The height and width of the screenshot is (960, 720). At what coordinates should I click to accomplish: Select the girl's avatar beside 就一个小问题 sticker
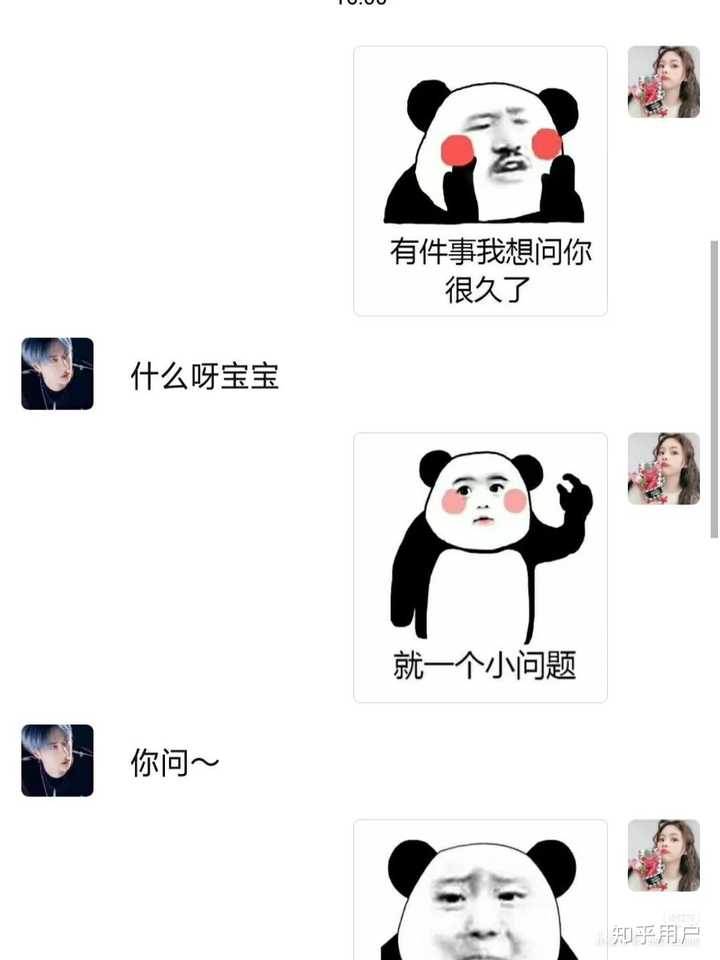coord(663,468)
